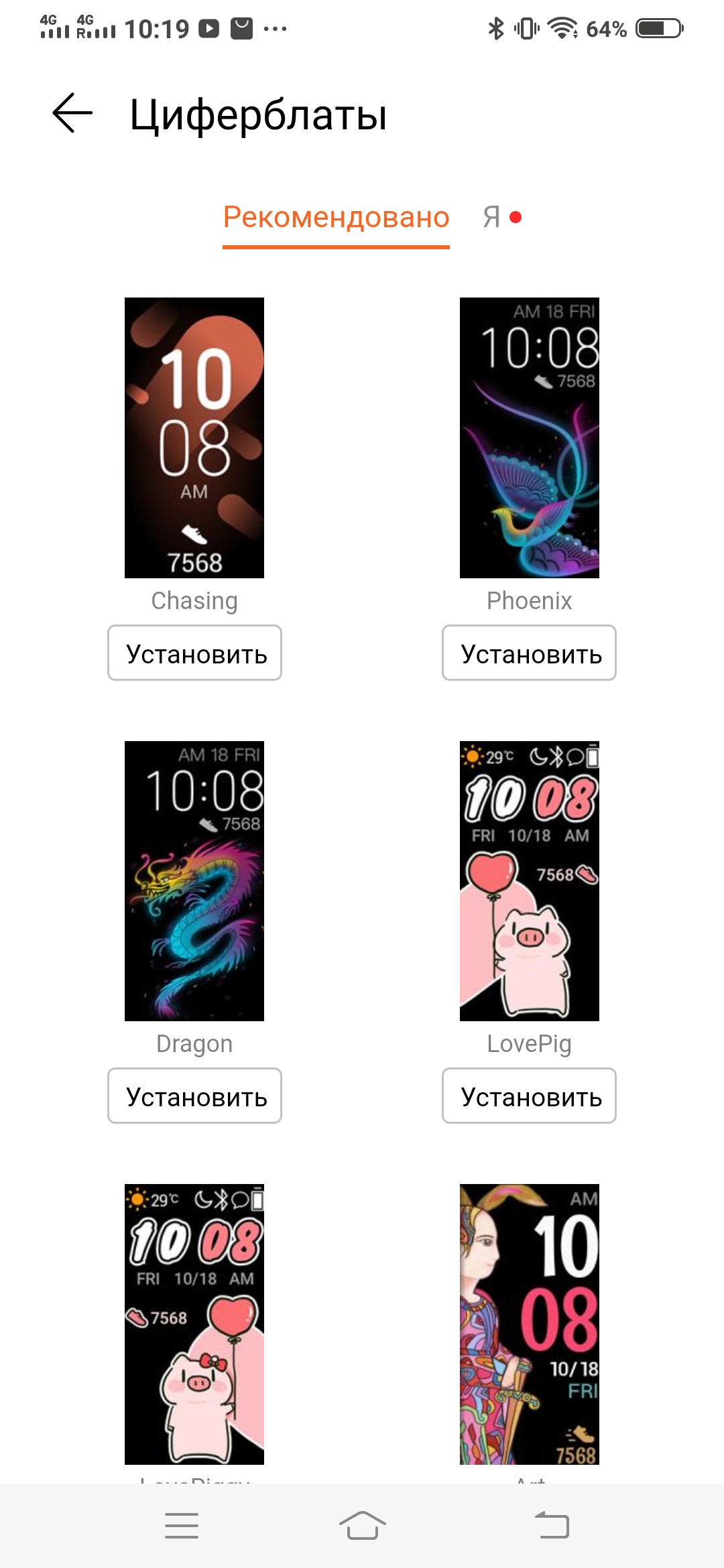This screenshot has width=724, height=1568.
Task: Open the Dragon watch face preview
Action: (194, 880)
